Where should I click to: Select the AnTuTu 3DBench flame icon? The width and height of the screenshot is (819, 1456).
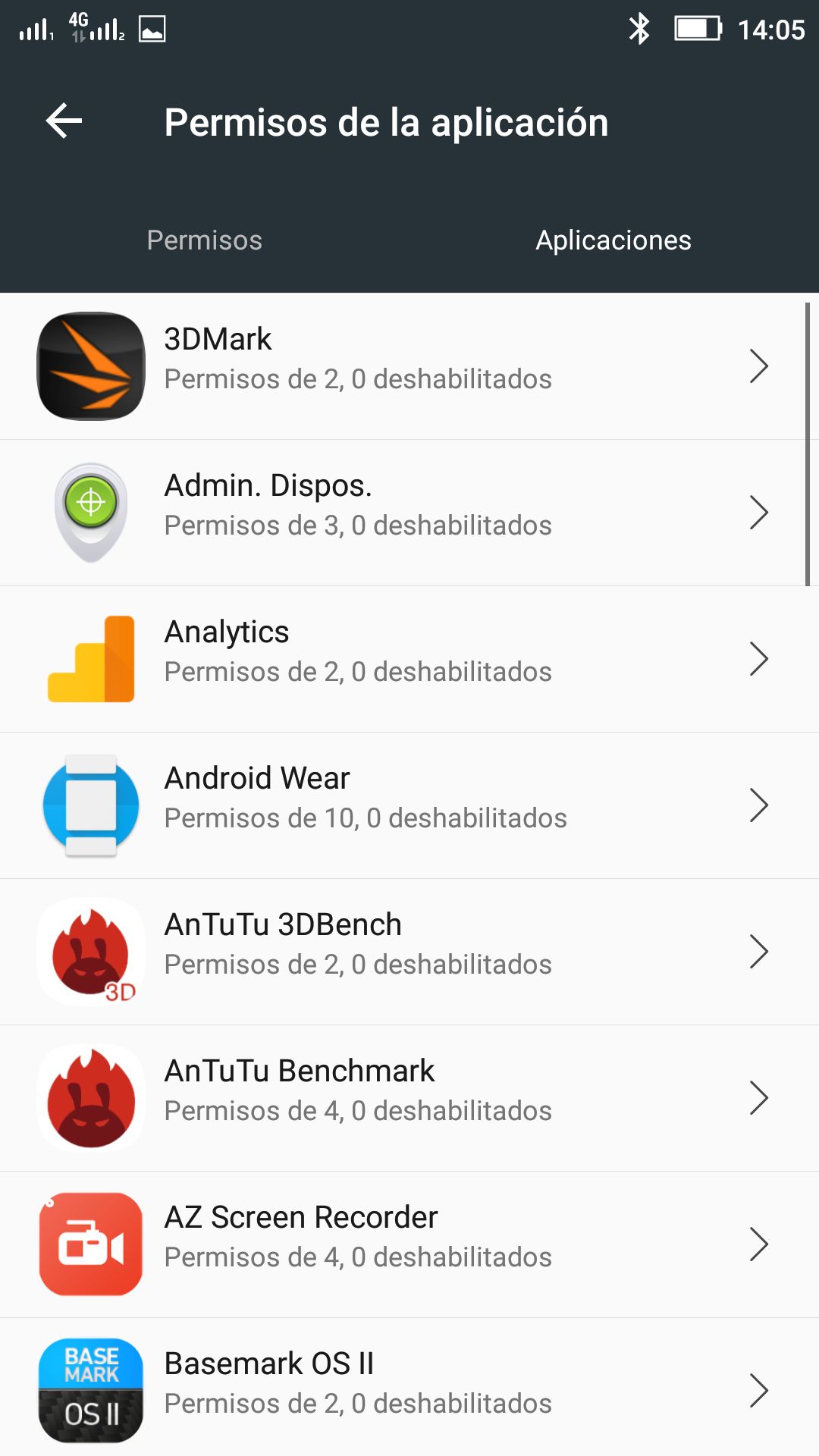coord(90,951)
